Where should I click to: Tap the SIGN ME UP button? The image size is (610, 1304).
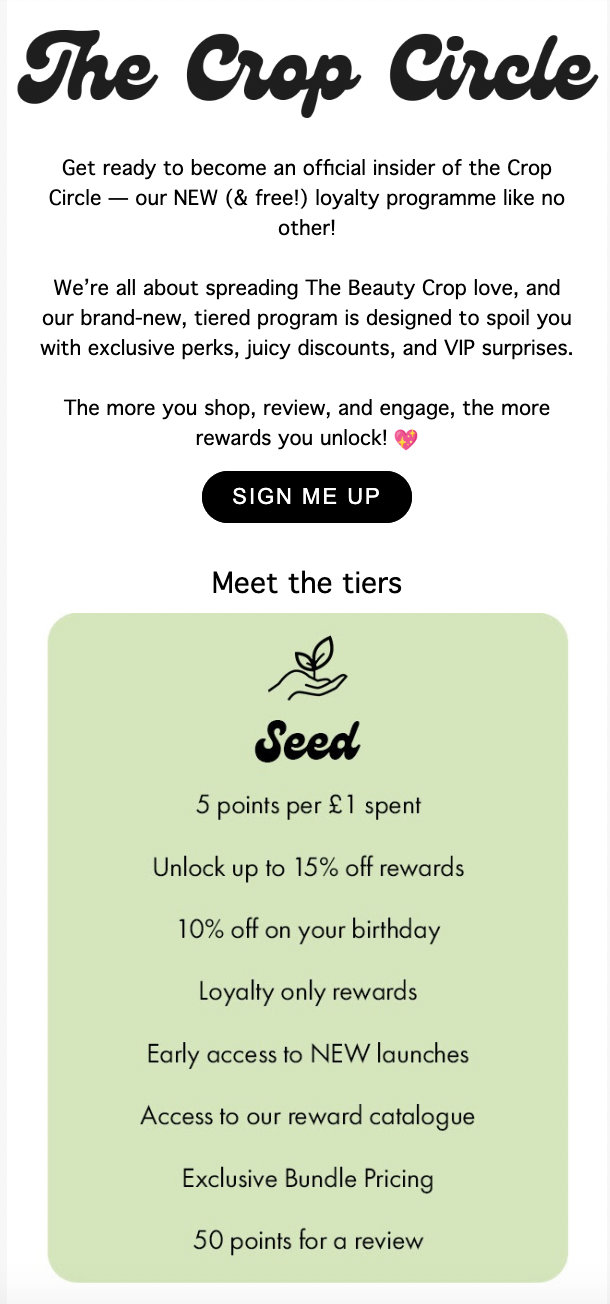coord(307,497)
